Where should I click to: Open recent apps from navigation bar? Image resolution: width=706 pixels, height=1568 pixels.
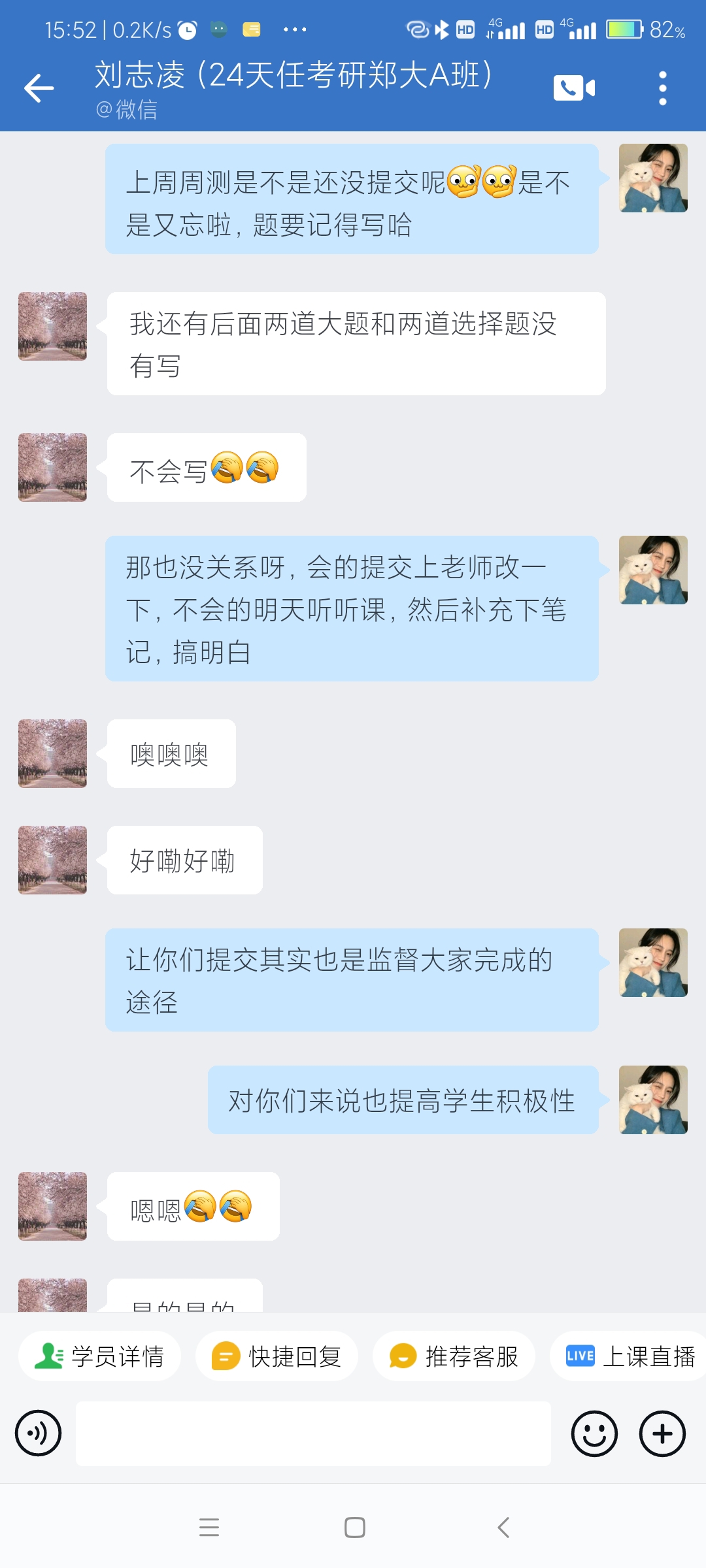[209, 1527]
